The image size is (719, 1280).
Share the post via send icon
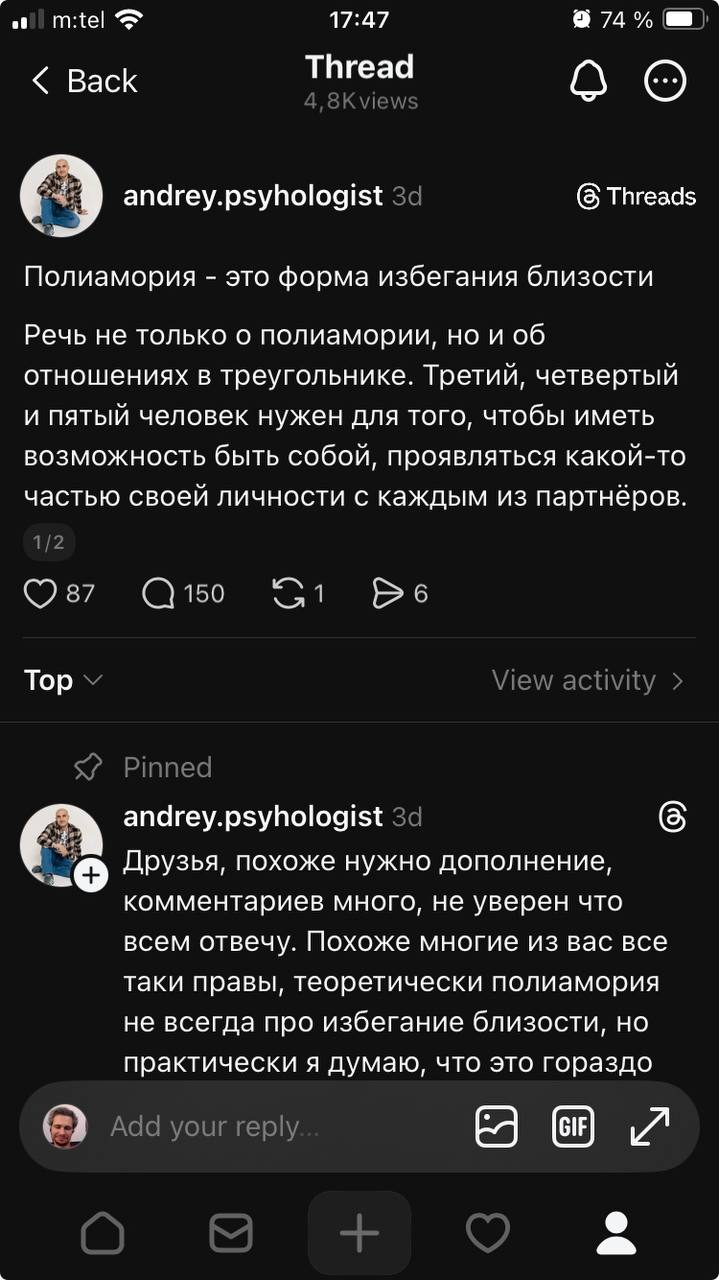click(x=387, y=594)
